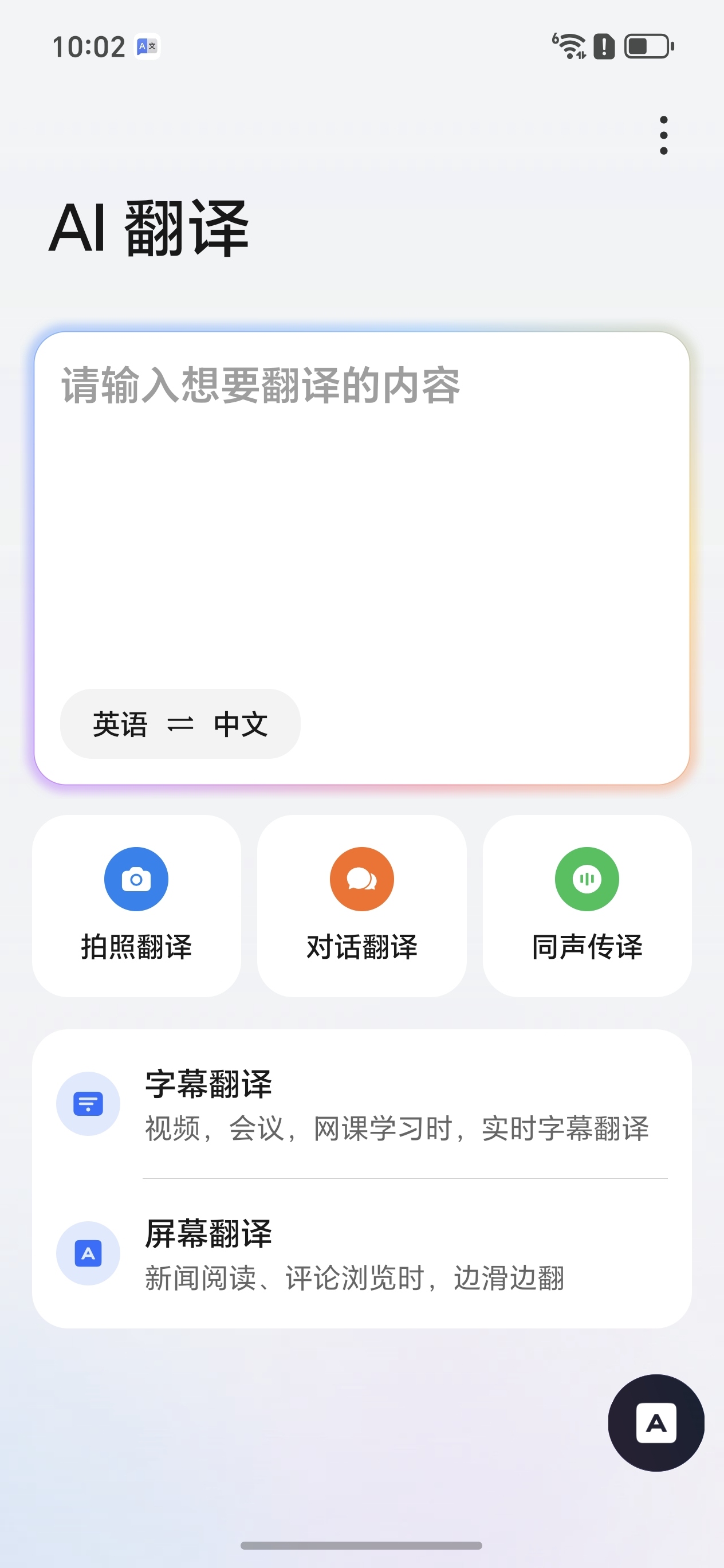Tap the floating black translation bubble button
Screen dimensions: 724x1568
[655, 1422]
